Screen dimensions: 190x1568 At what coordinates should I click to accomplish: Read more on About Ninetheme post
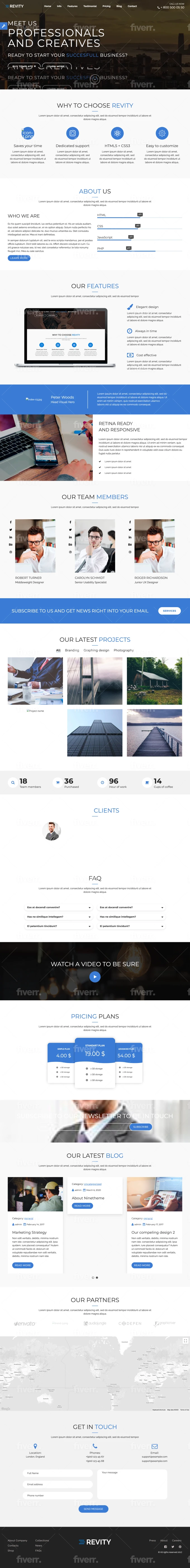coord(82,1205)
